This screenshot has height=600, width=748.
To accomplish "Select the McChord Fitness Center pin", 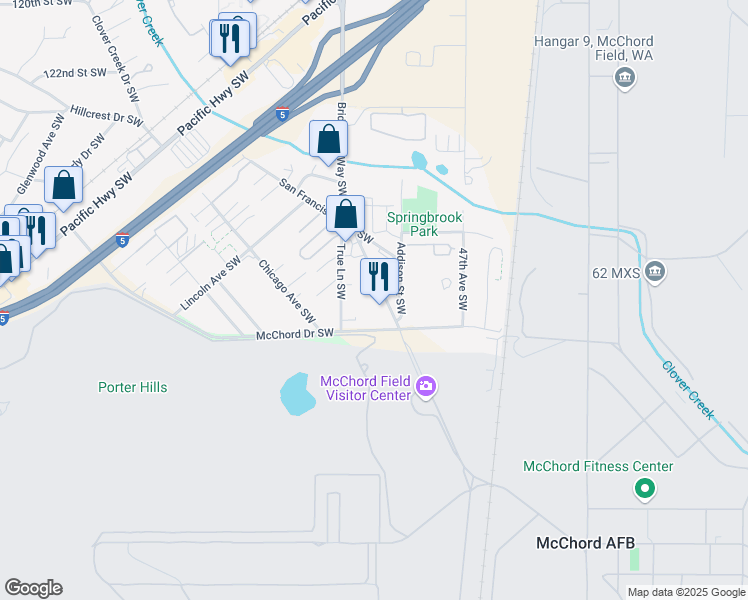I will 645,489.
